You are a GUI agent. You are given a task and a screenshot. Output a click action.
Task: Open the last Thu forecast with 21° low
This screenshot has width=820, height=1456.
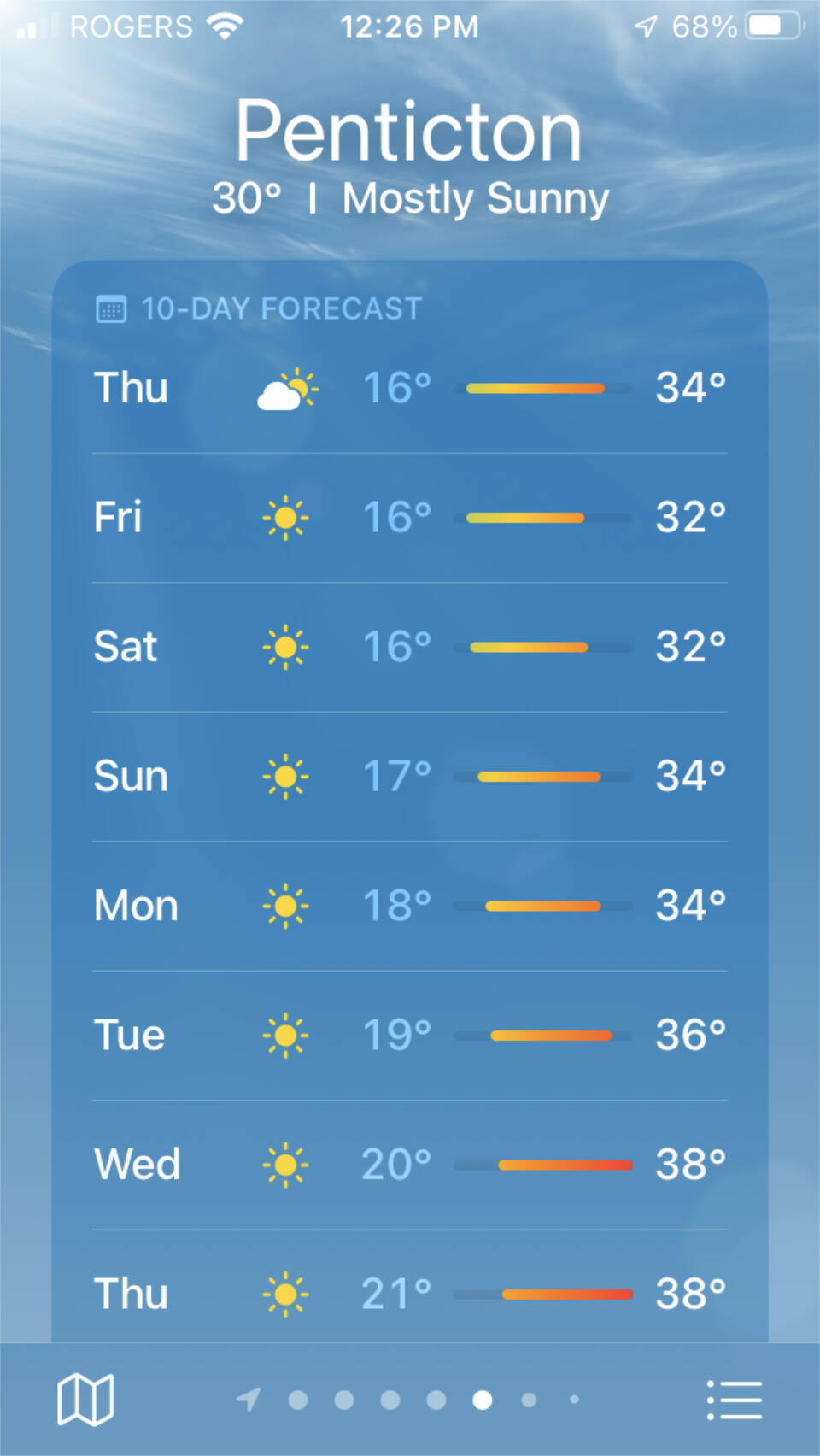click(410, 1288)
